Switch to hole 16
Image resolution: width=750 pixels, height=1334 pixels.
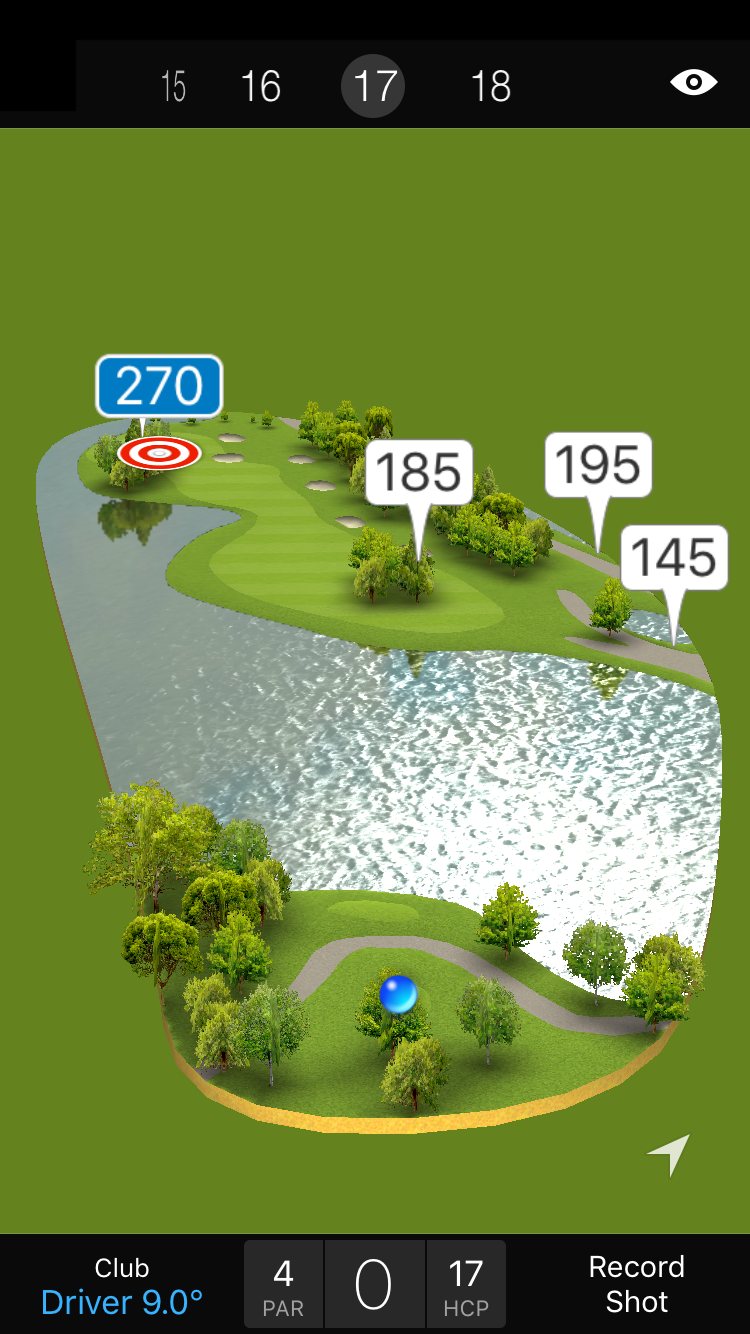260,87
